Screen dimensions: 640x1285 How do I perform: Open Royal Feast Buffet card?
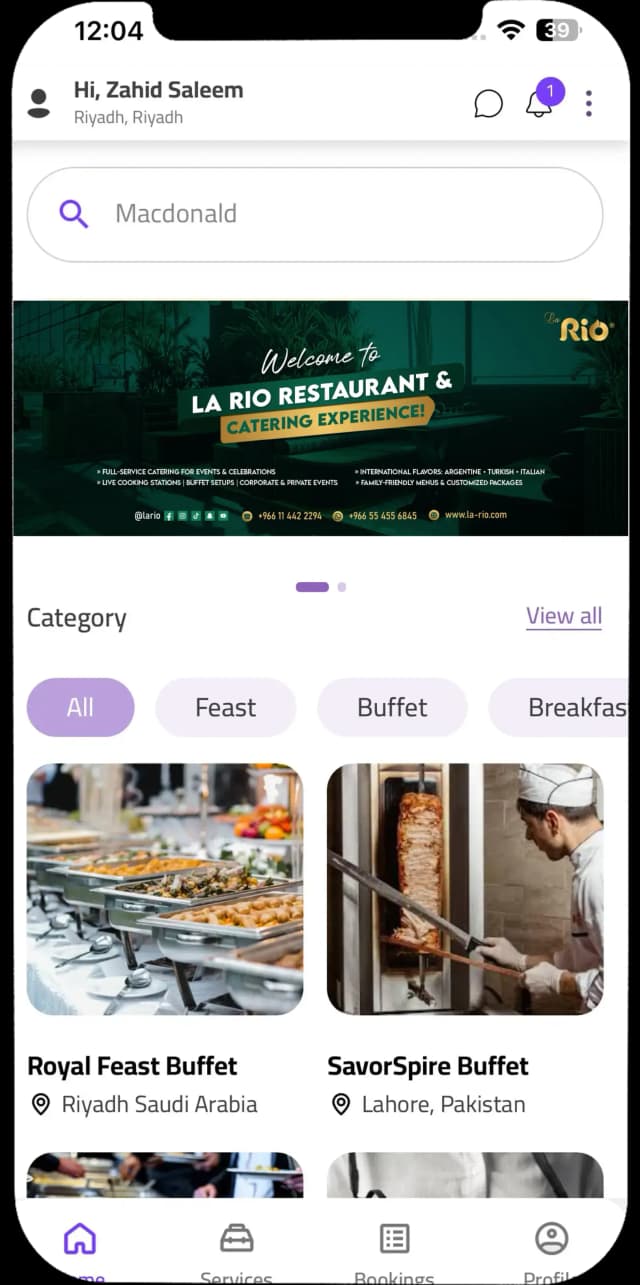[x=165, y=890]
